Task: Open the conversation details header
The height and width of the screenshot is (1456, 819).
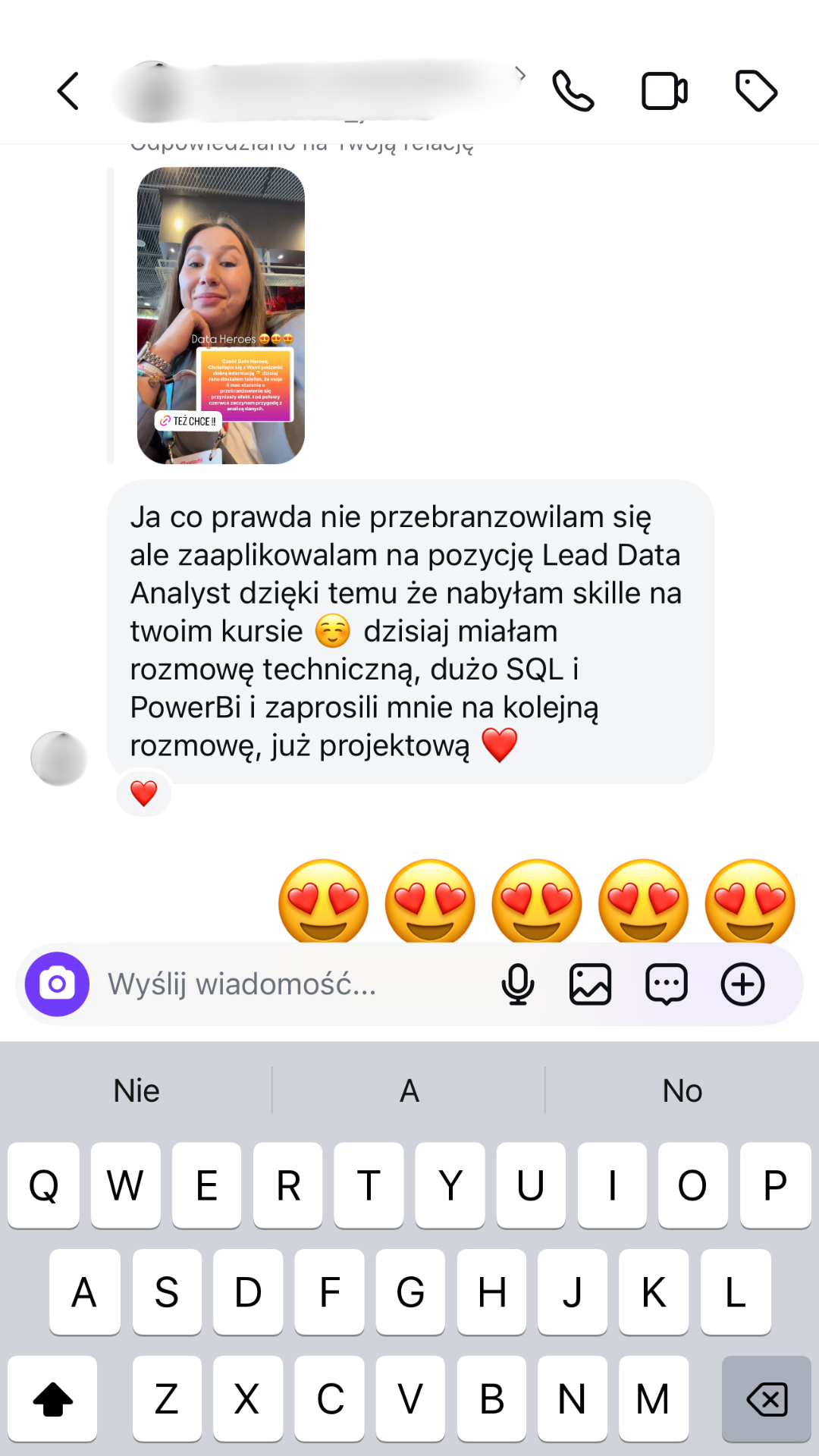Action: (x=318, y=92)
